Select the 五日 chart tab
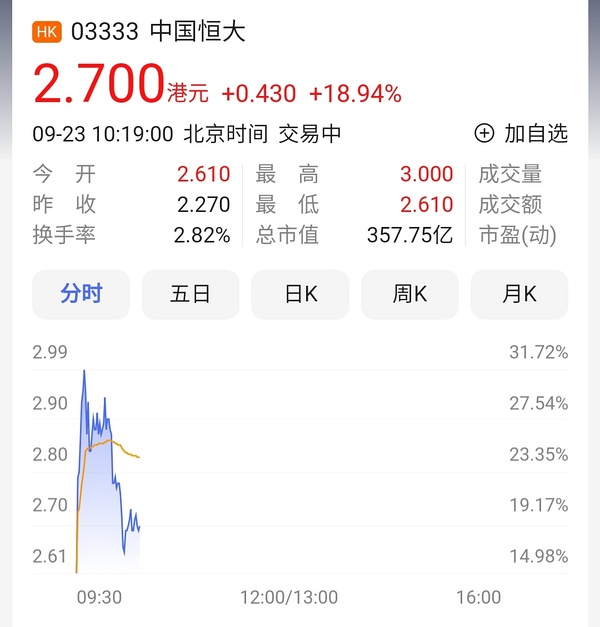 tap(190, 294)
